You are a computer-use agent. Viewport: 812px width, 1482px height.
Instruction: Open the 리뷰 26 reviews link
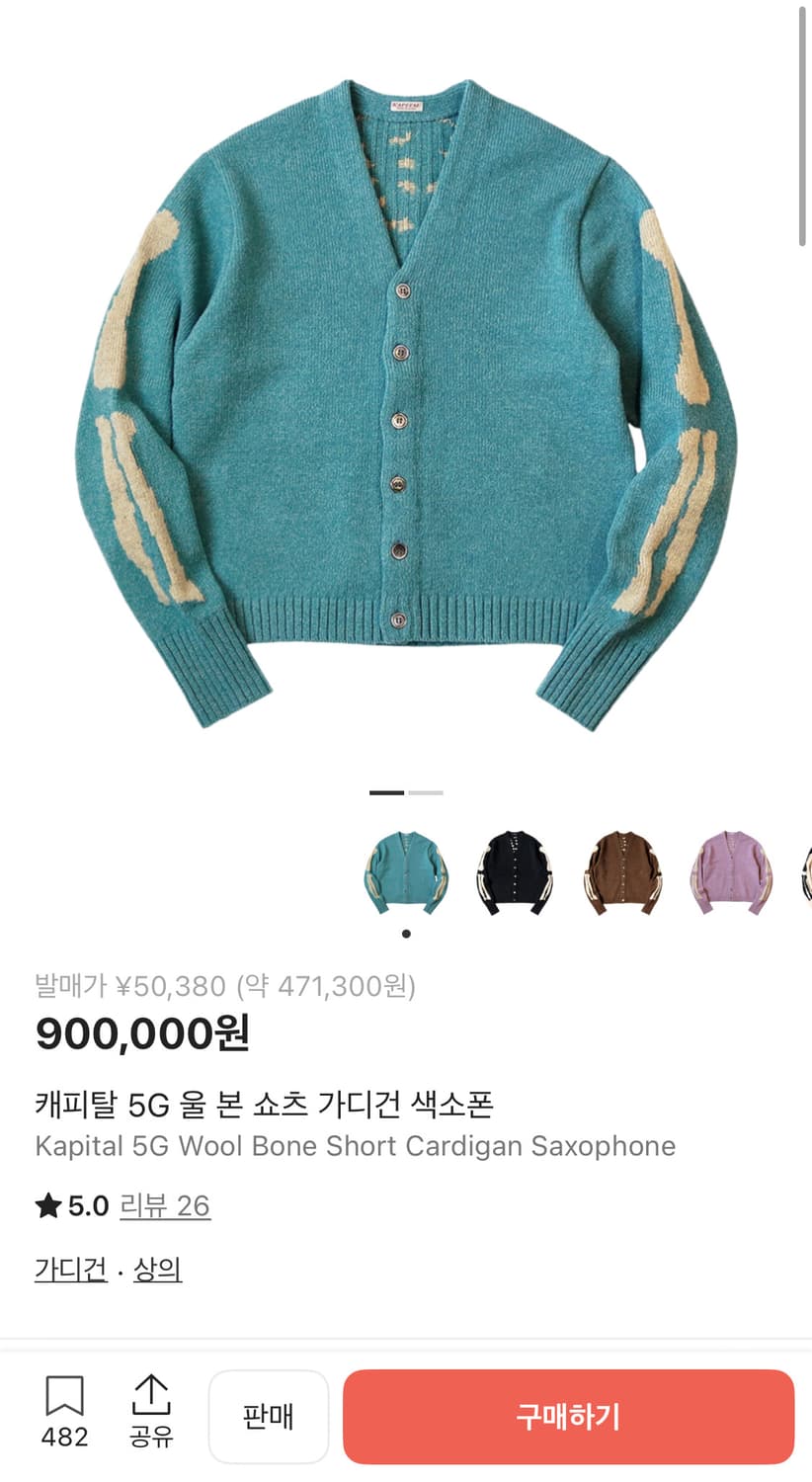click(x=166, y=1205)
